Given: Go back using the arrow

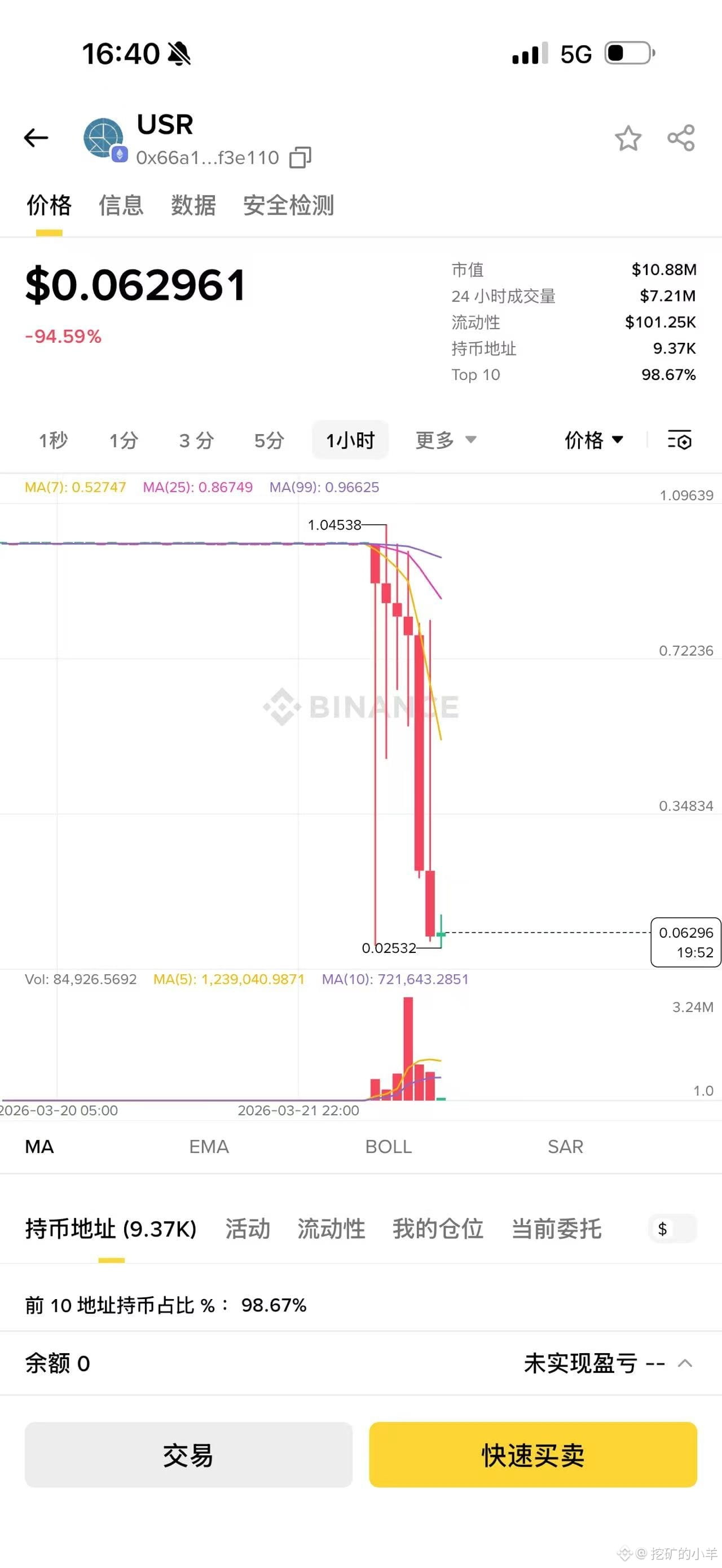Looking at the screenshot, I should click(36, 138).
